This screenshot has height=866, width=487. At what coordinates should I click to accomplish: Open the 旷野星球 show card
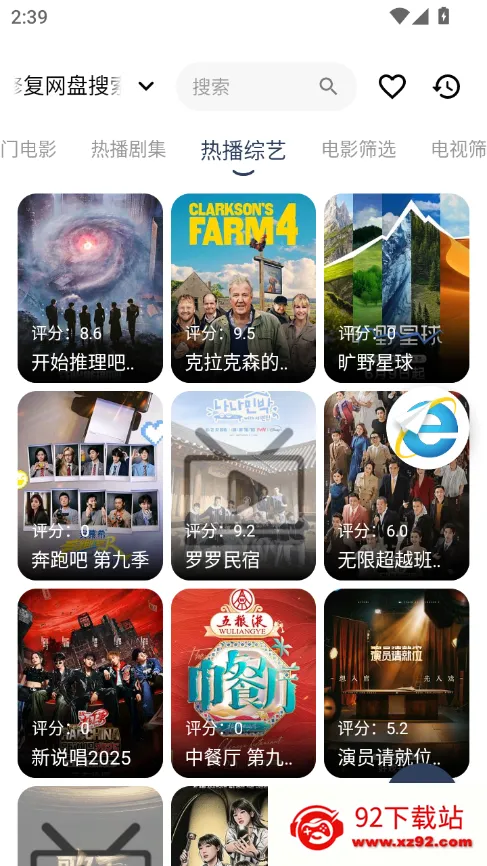point(396,288)
